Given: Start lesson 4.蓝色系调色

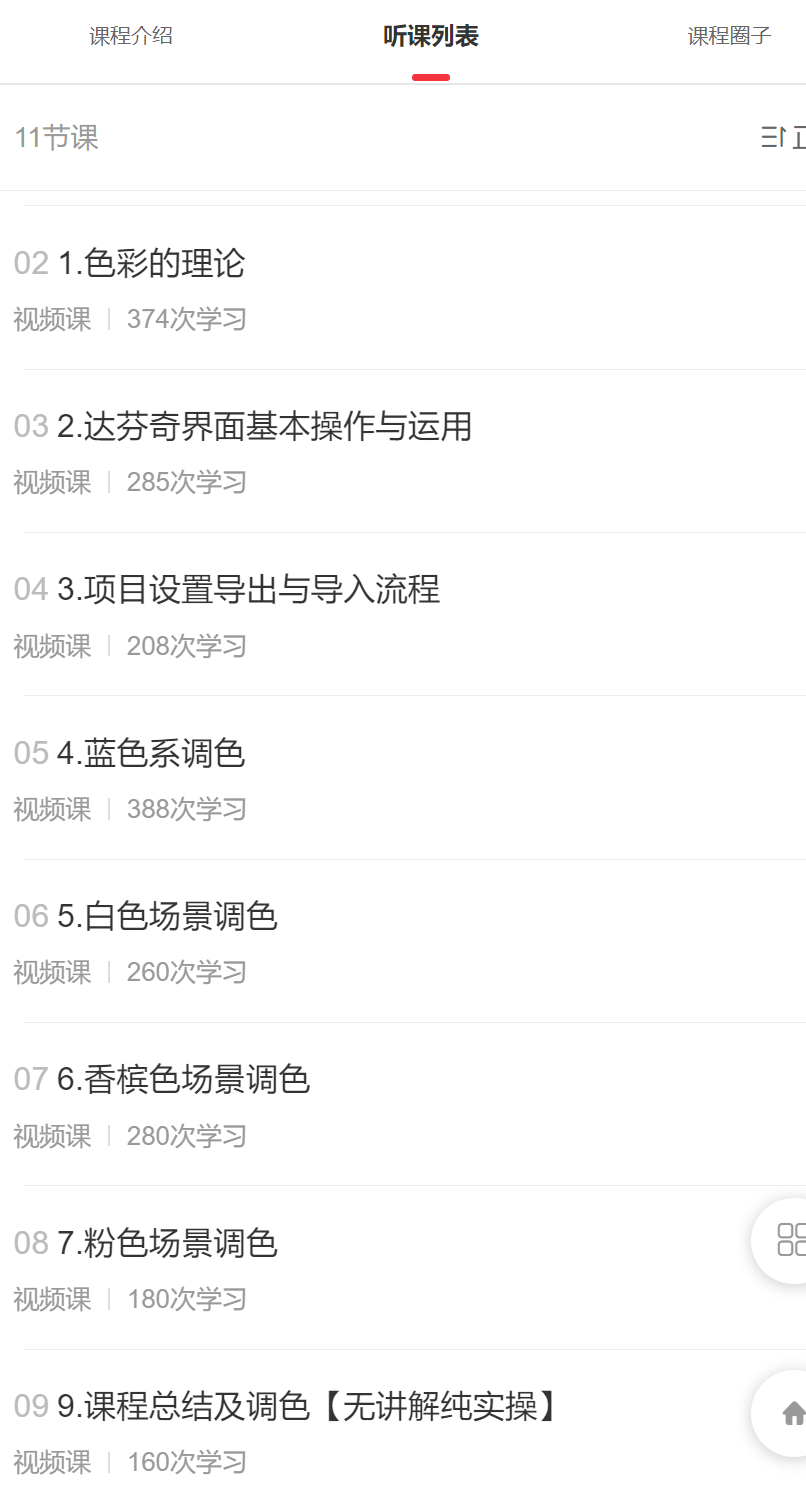Looking at the screenshot, I should (x=151, y=753).
